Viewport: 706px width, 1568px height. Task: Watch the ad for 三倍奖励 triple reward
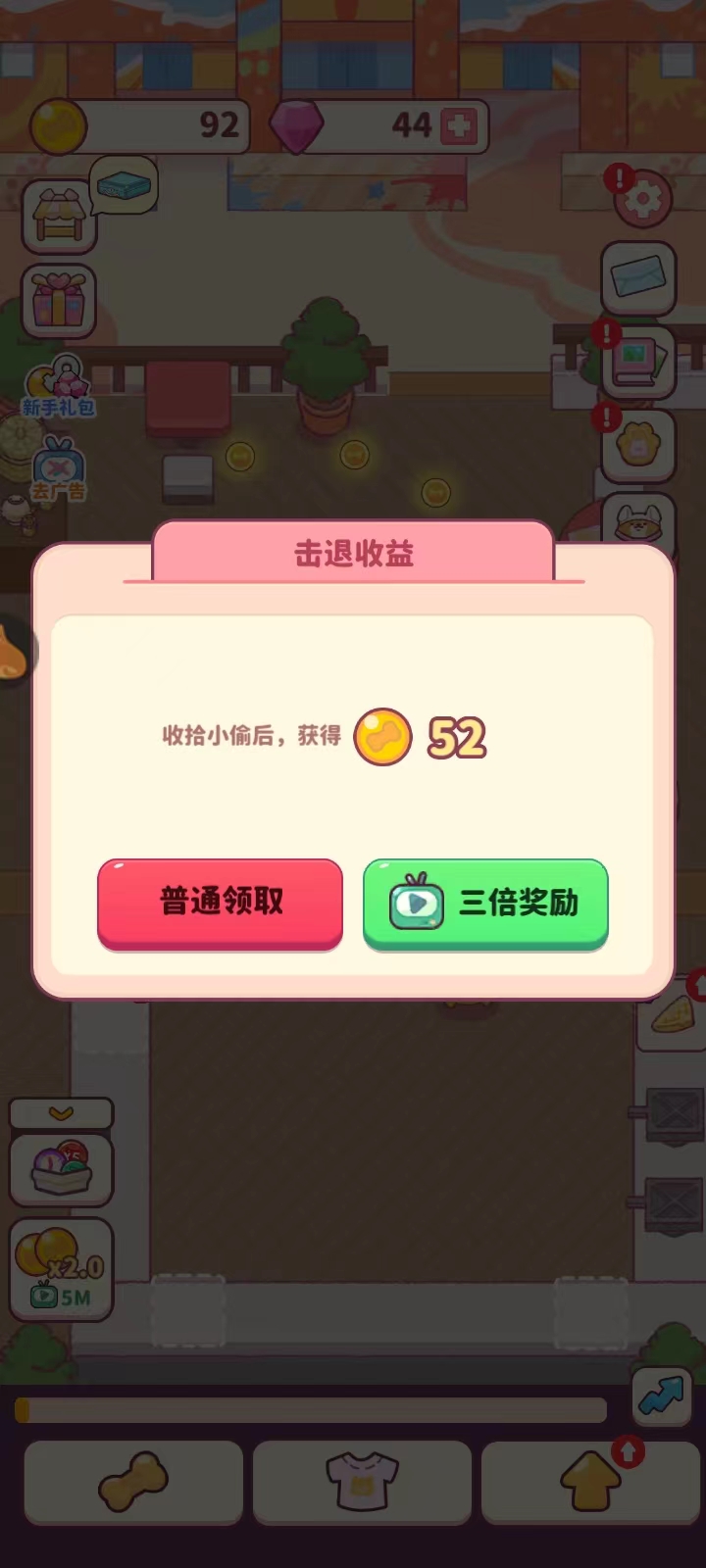pyautogui.click(x=485, y=902)
